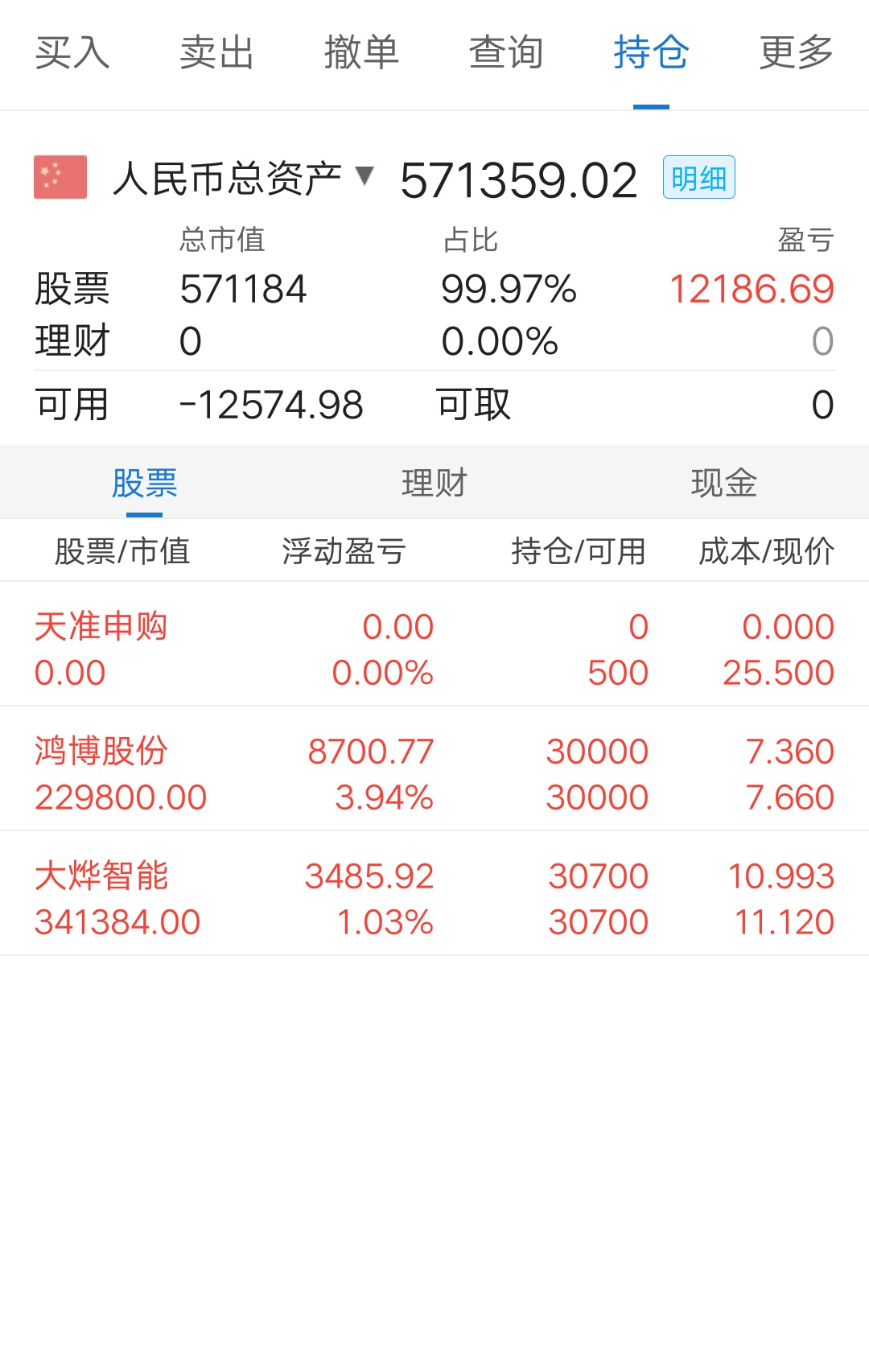Switch to the 理财 wealth management tab

pos(433,482)
